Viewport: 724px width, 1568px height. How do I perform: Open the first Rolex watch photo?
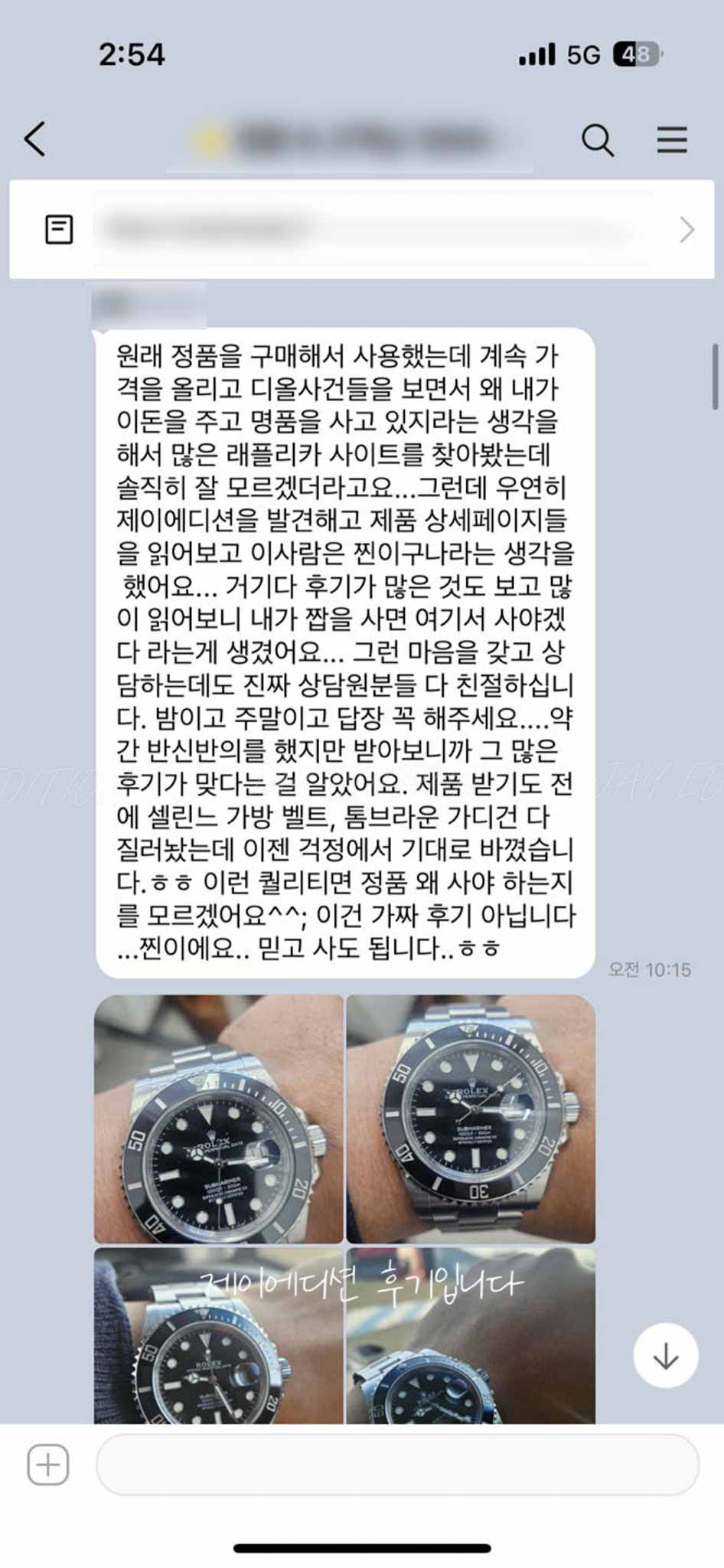click(219, 1119)
